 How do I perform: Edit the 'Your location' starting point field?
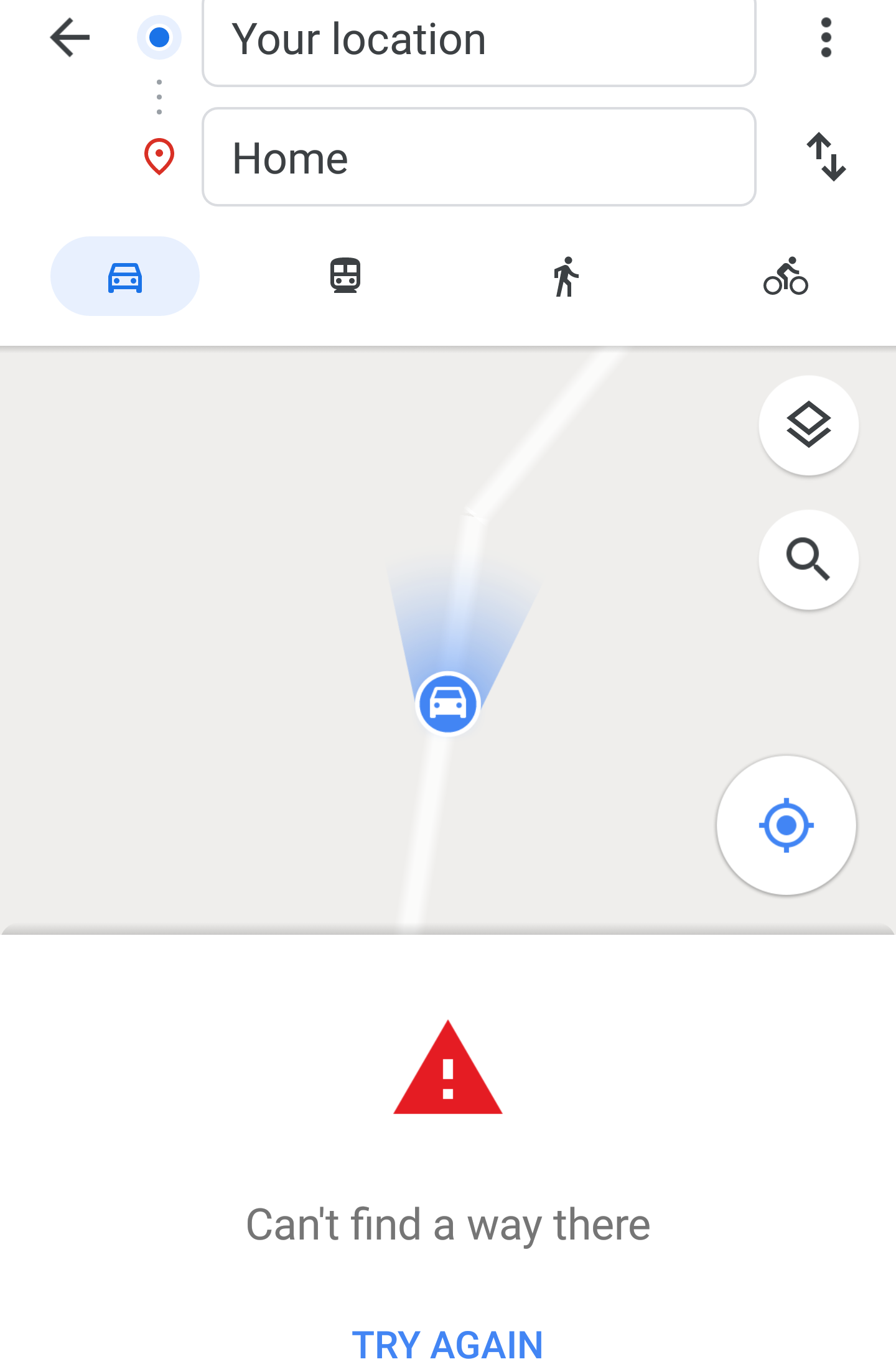(x=478, y=40)
